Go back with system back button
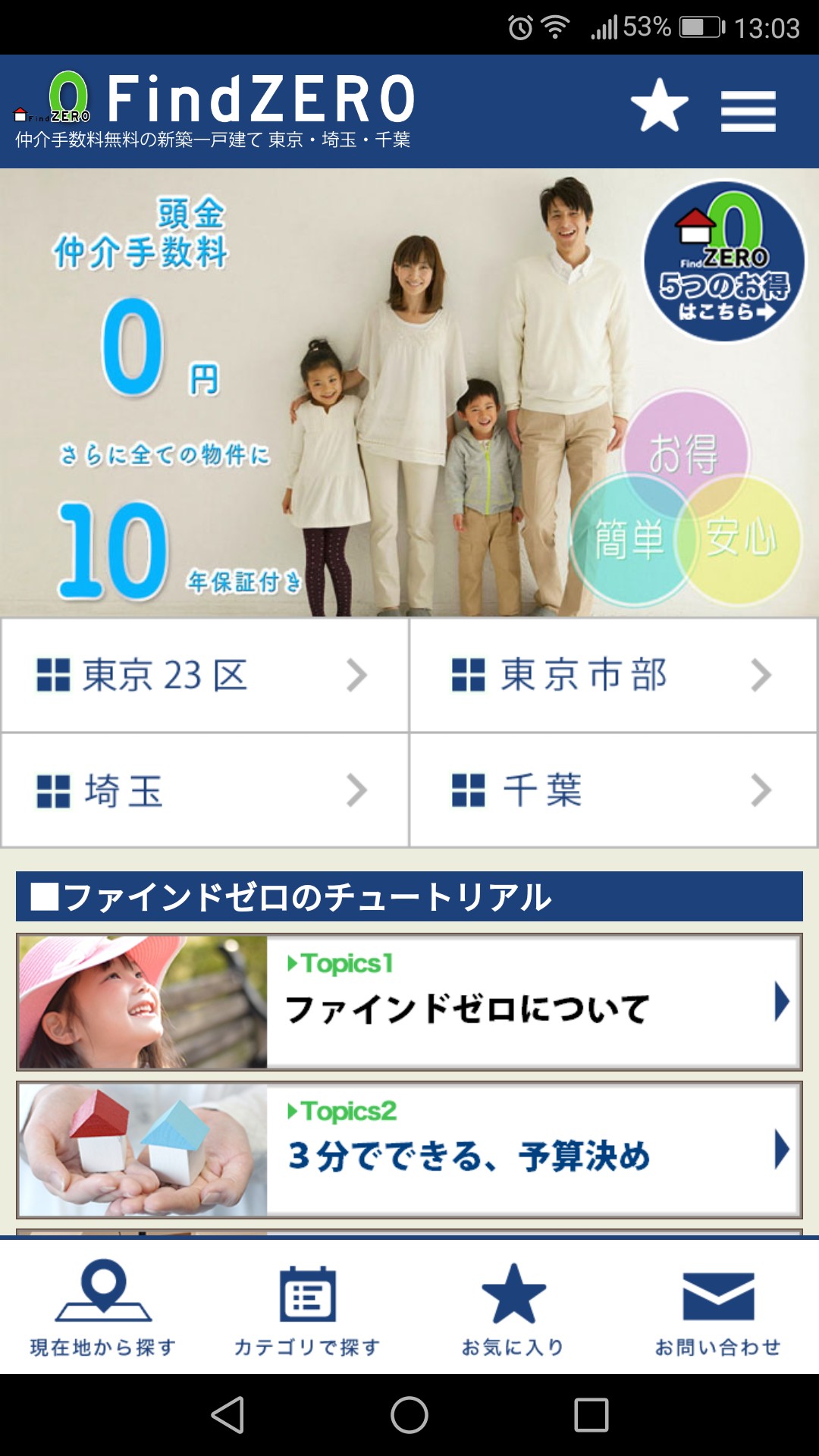 (x=227, y=1415)
